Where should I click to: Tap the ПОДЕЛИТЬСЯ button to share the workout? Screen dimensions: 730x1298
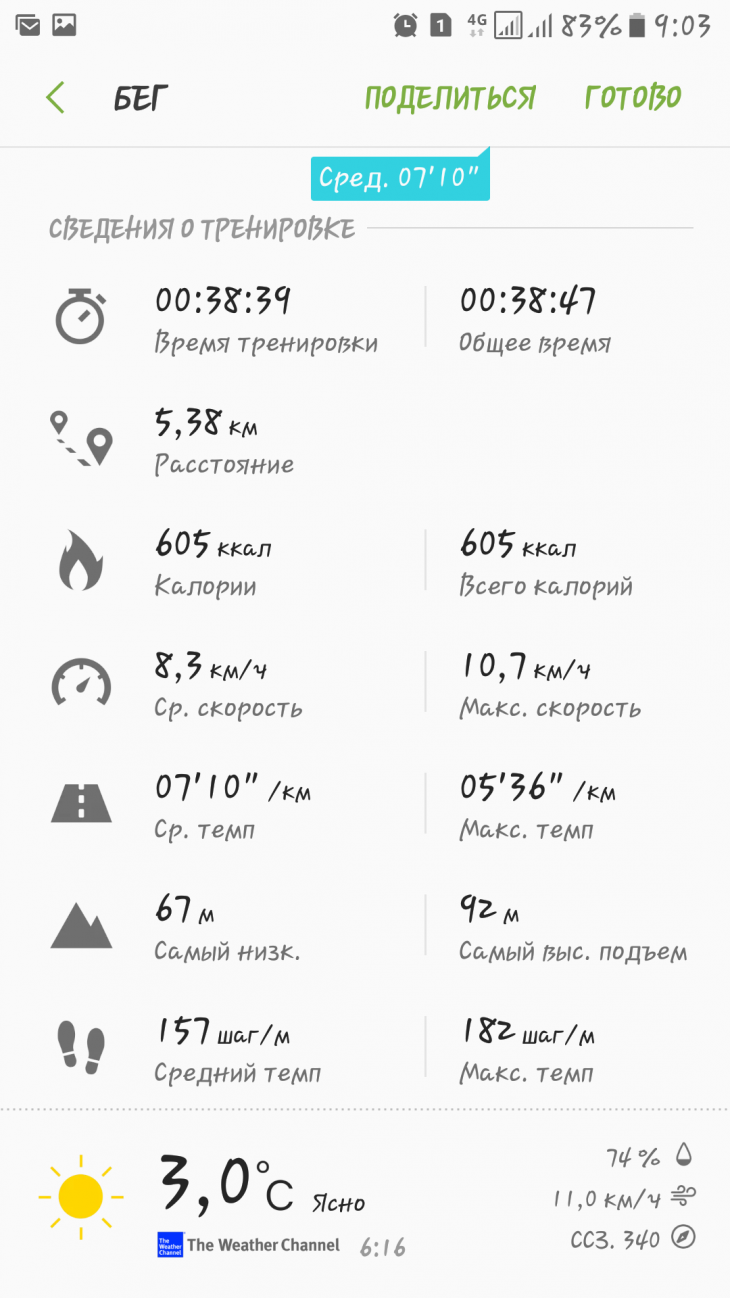[x=450, y=98]
